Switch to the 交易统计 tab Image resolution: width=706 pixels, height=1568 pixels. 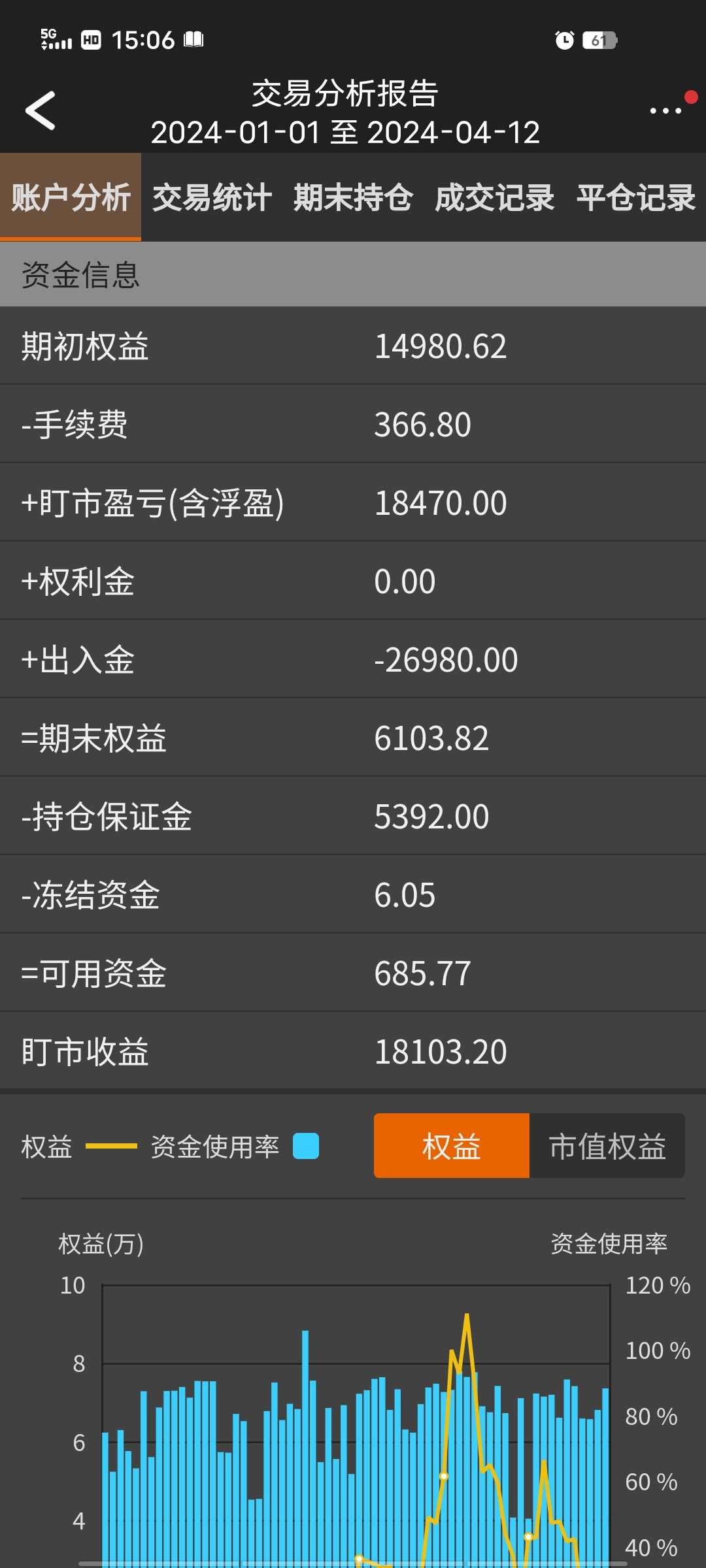pyautogui.click(x=212, y=197)
